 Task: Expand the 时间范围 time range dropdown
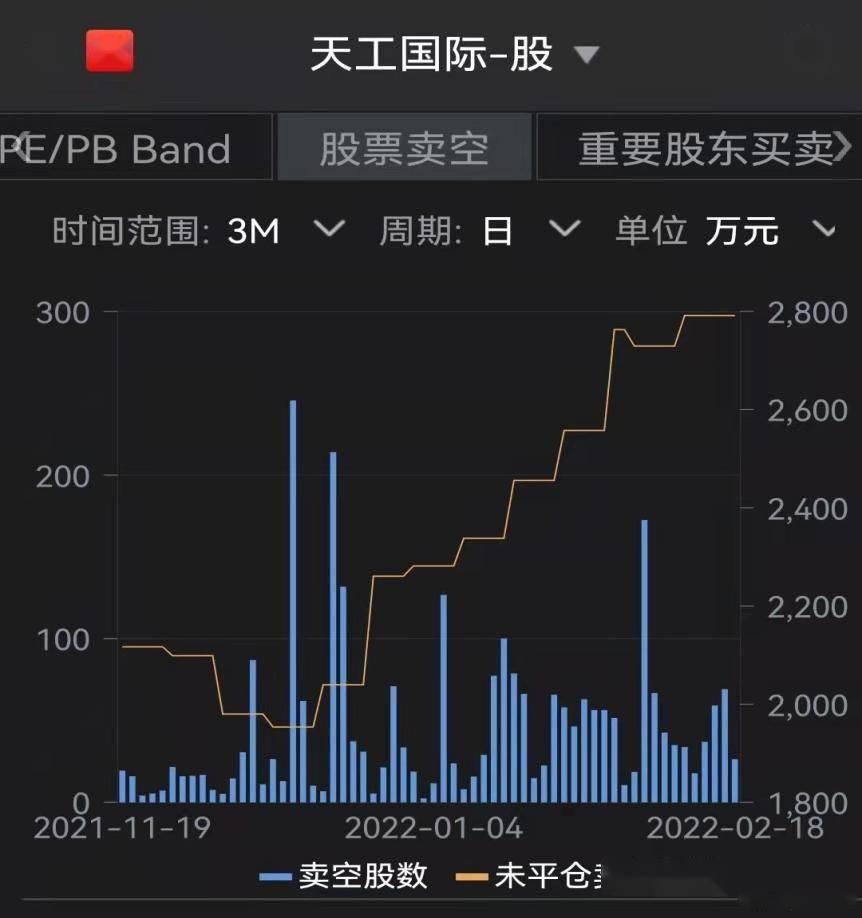[330, 230]
